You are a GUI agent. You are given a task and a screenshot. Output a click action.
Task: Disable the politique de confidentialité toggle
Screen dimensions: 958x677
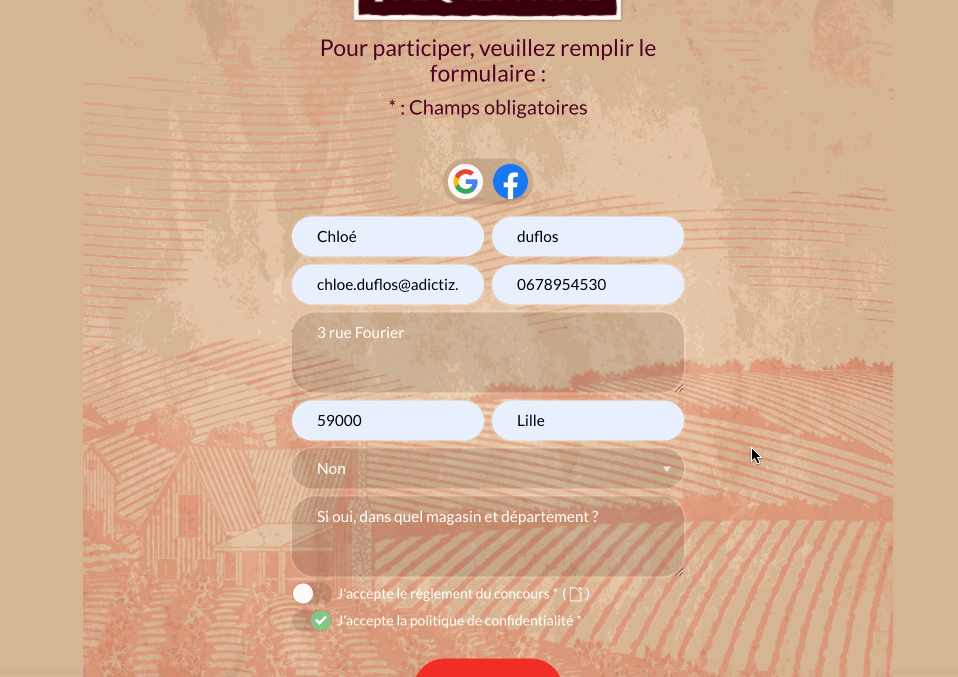tap(313, 621)
